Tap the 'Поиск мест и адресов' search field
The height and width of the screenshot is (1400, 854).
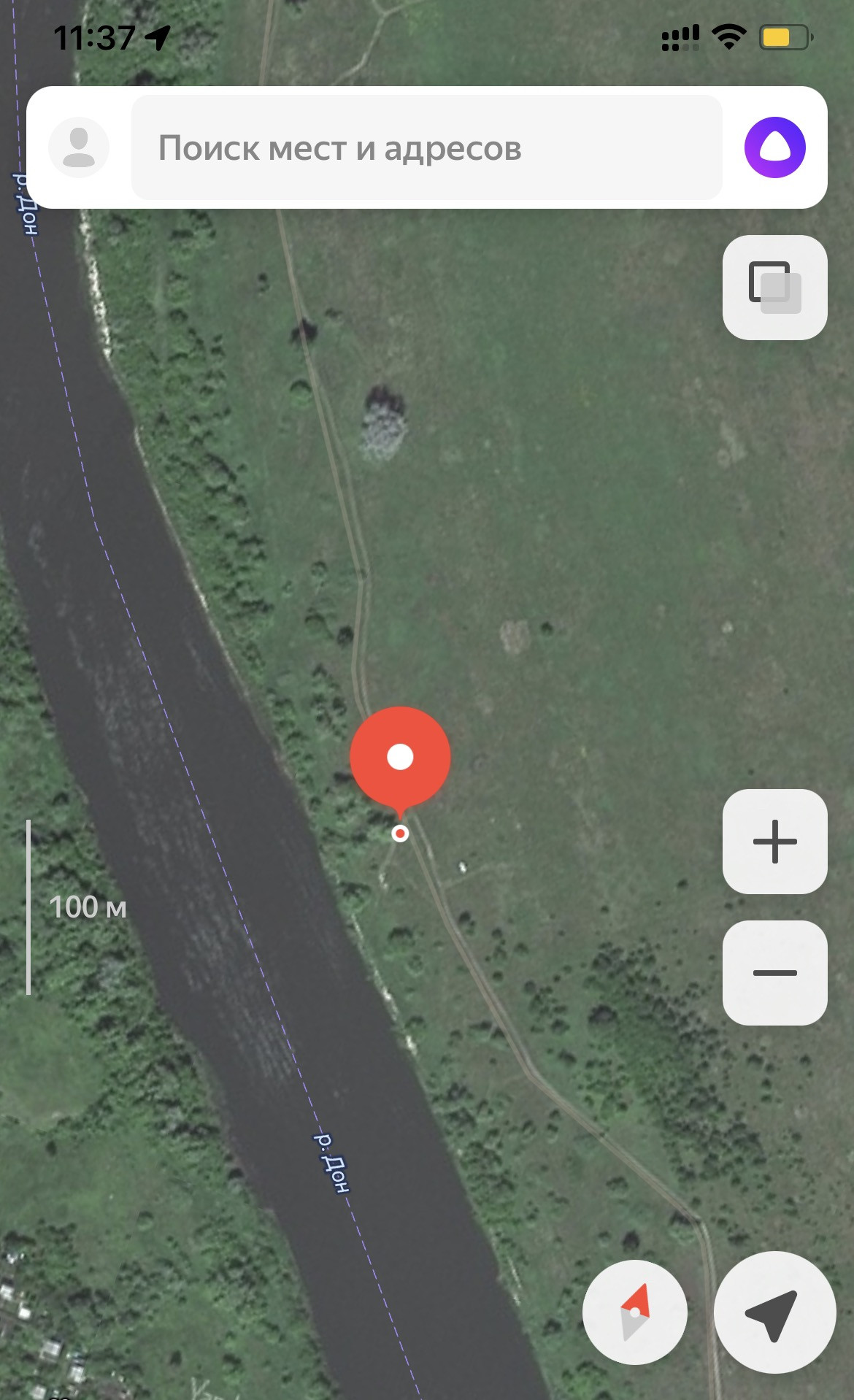(x=426, y=147)
